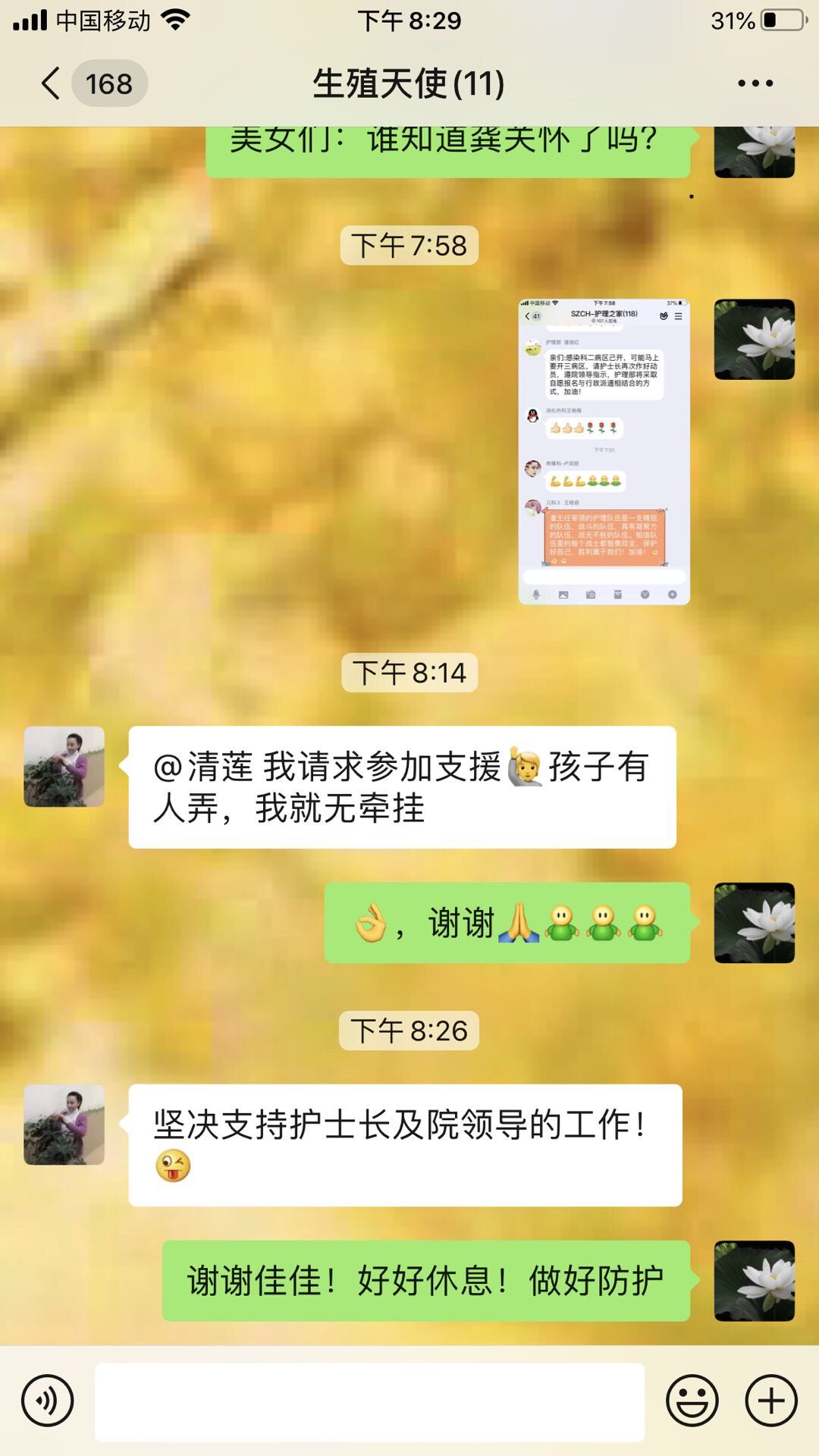The width and height of the screenshot is (819, 1456).
Task: Open lotus avatar beside the 谢谢佳佳 message
Action: click(754, 1281)
